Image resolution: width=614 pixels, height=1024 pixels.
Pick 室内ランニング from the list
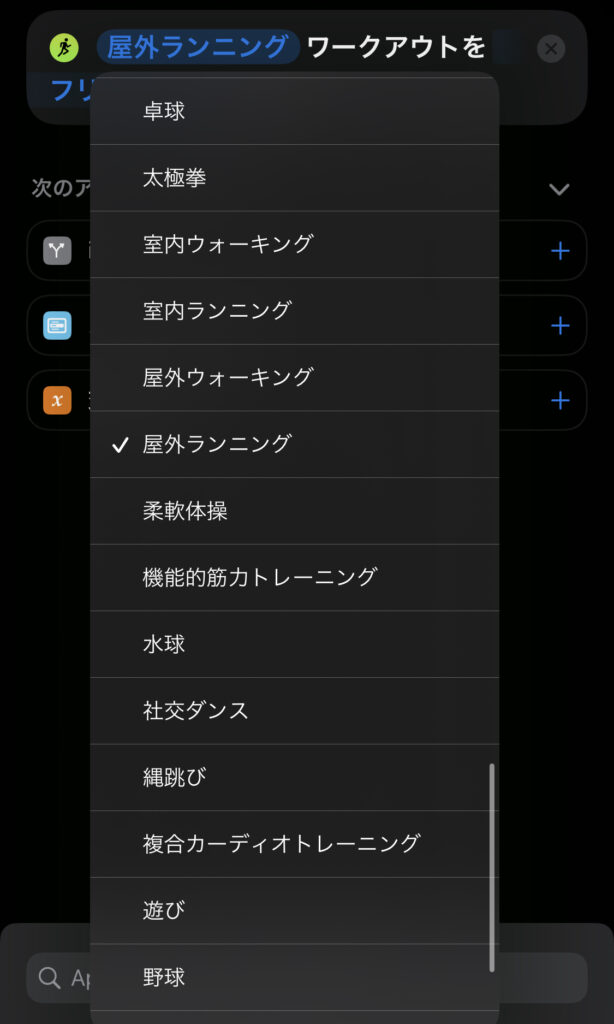pos(295,311)
